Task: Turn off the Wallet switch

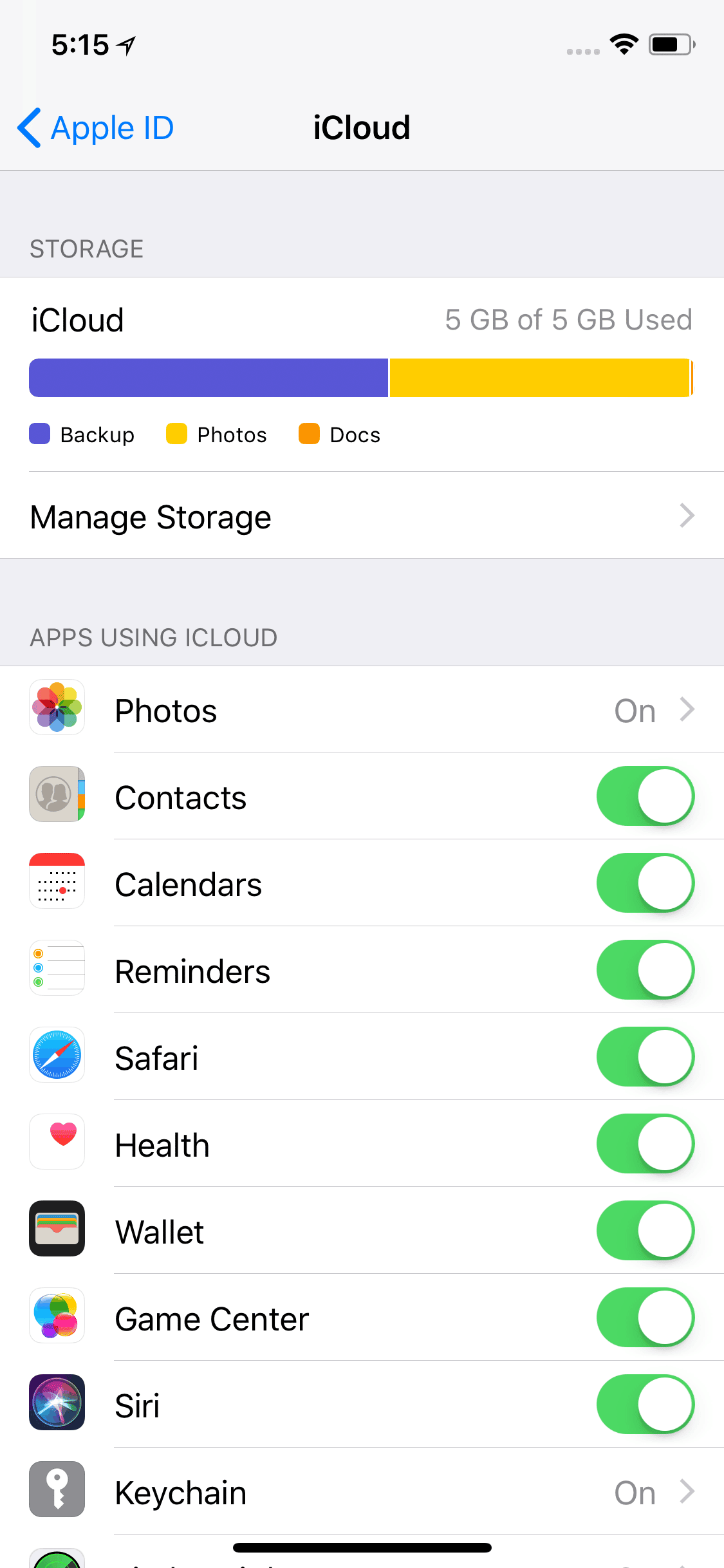Action: pyautogui.click(x=645, y=1231)
